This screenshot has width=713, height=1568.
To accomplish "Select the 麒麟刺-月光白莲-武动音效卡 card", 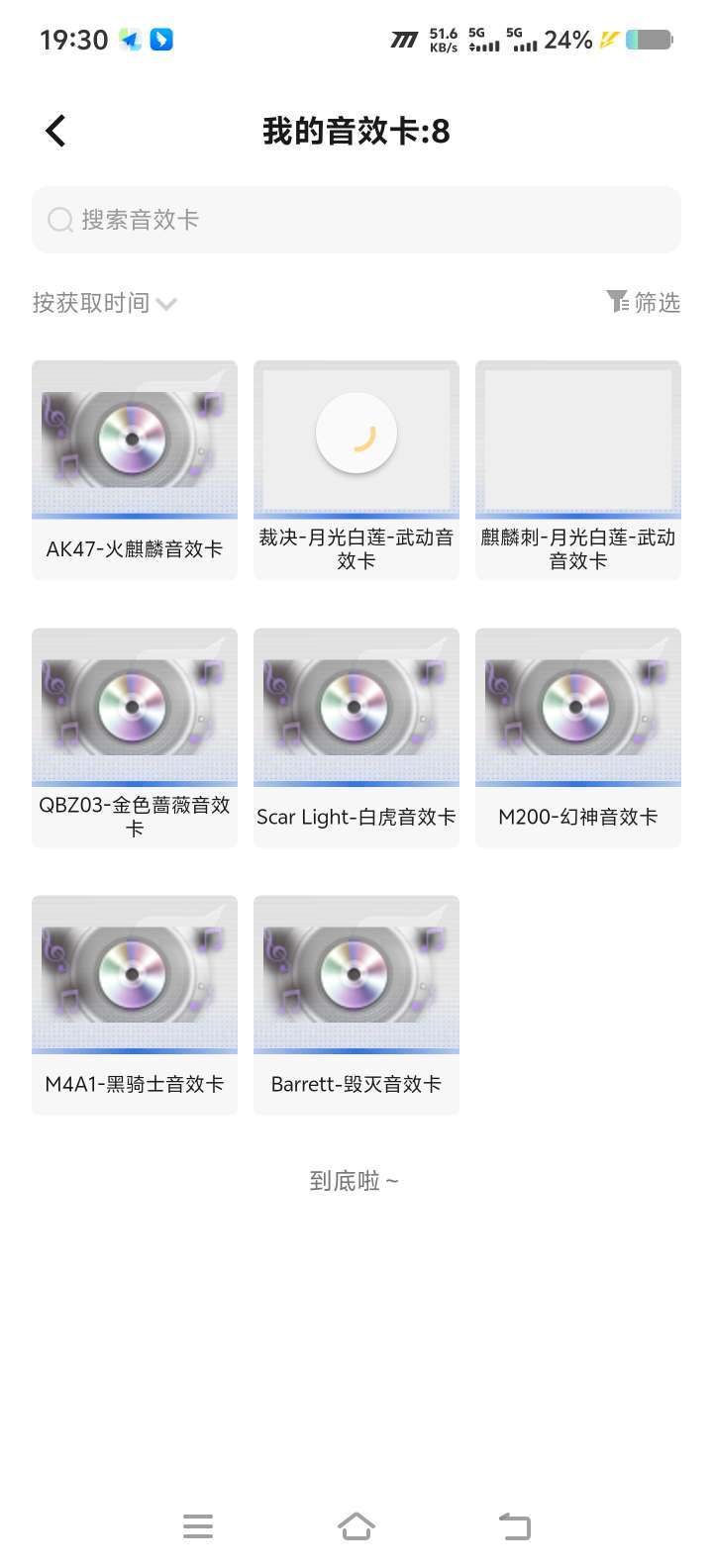I will 578,470.
